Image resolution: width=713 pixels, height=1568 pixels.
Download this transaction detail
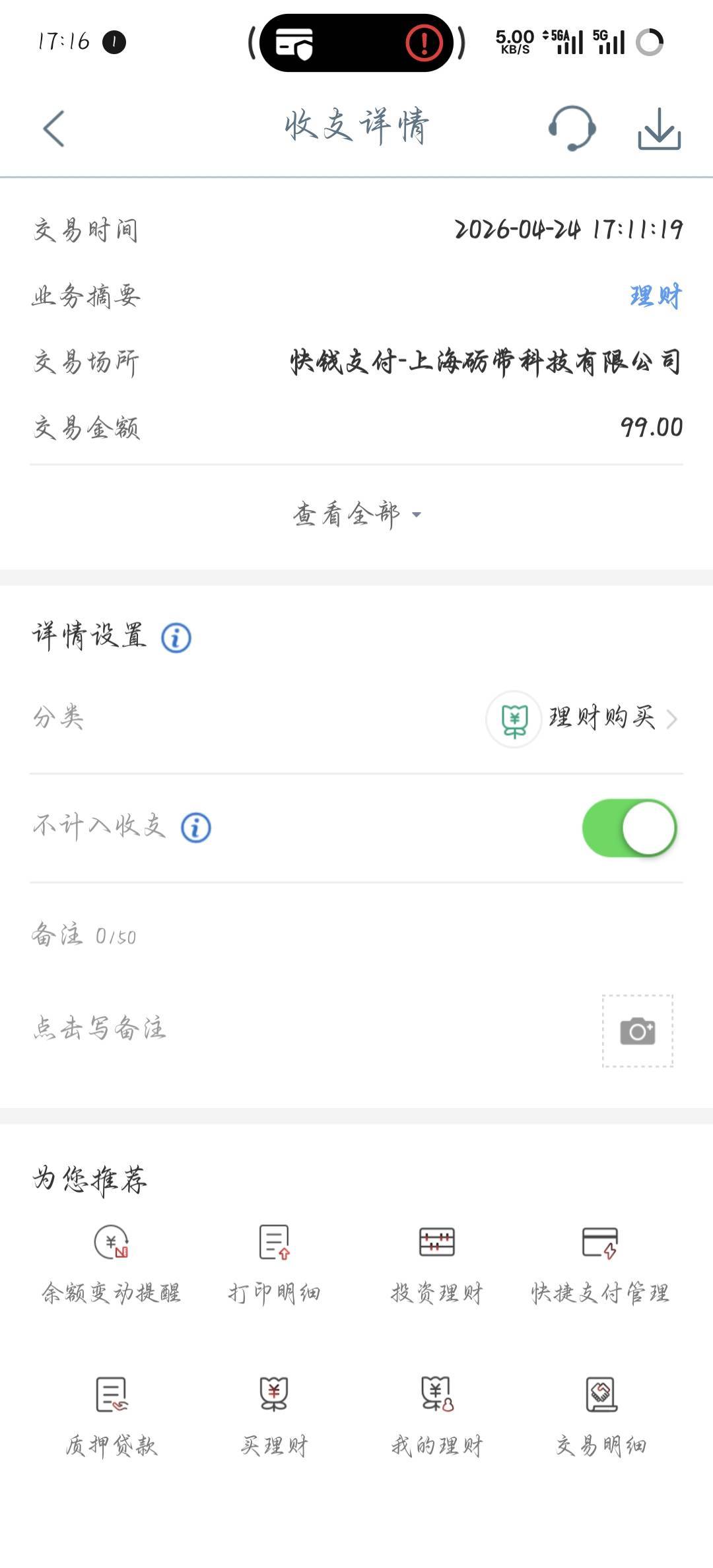[659, 129]
